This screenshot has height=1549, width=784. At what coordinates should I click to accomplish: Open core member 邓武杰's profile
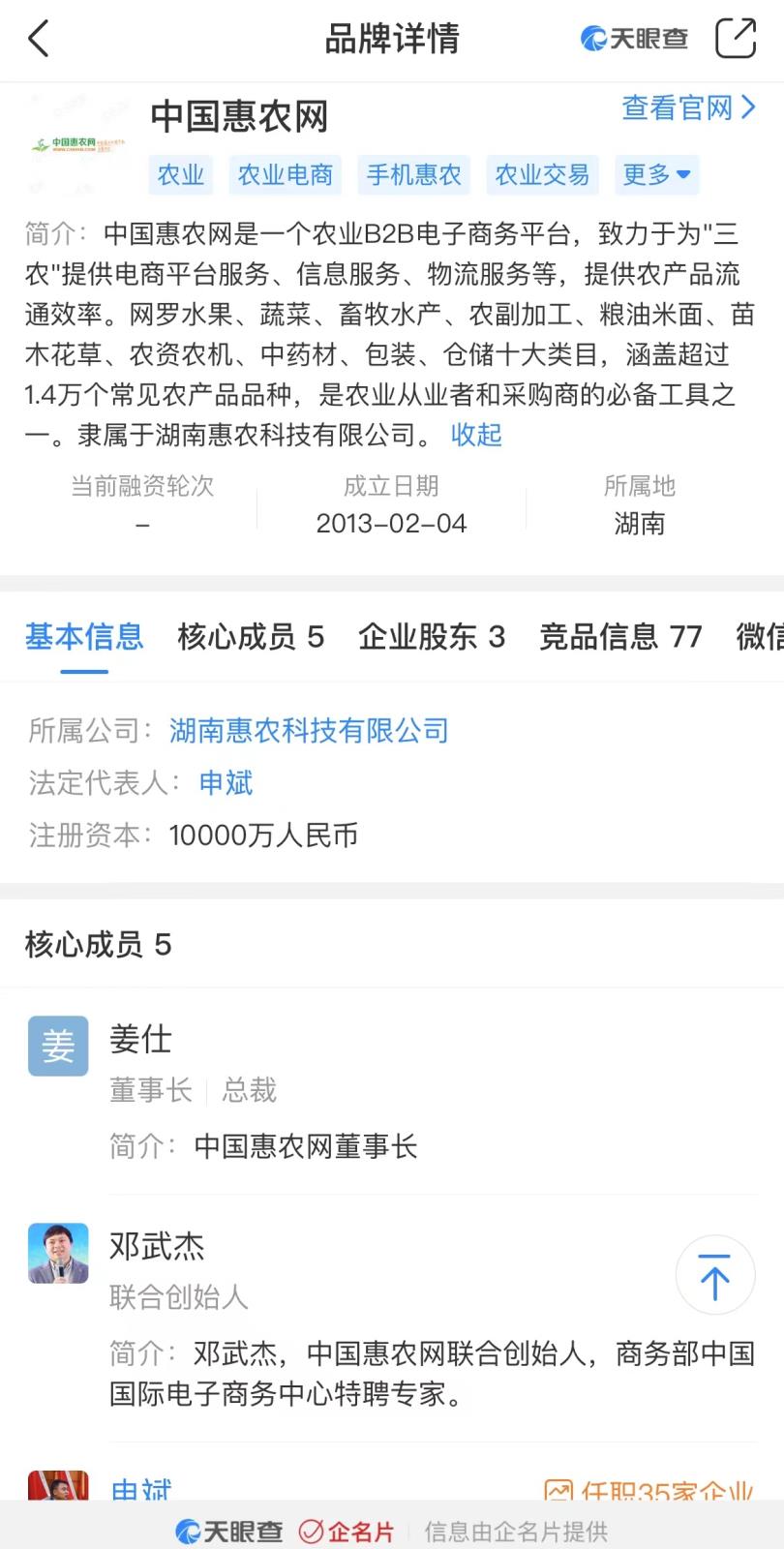pos(157,1247)
